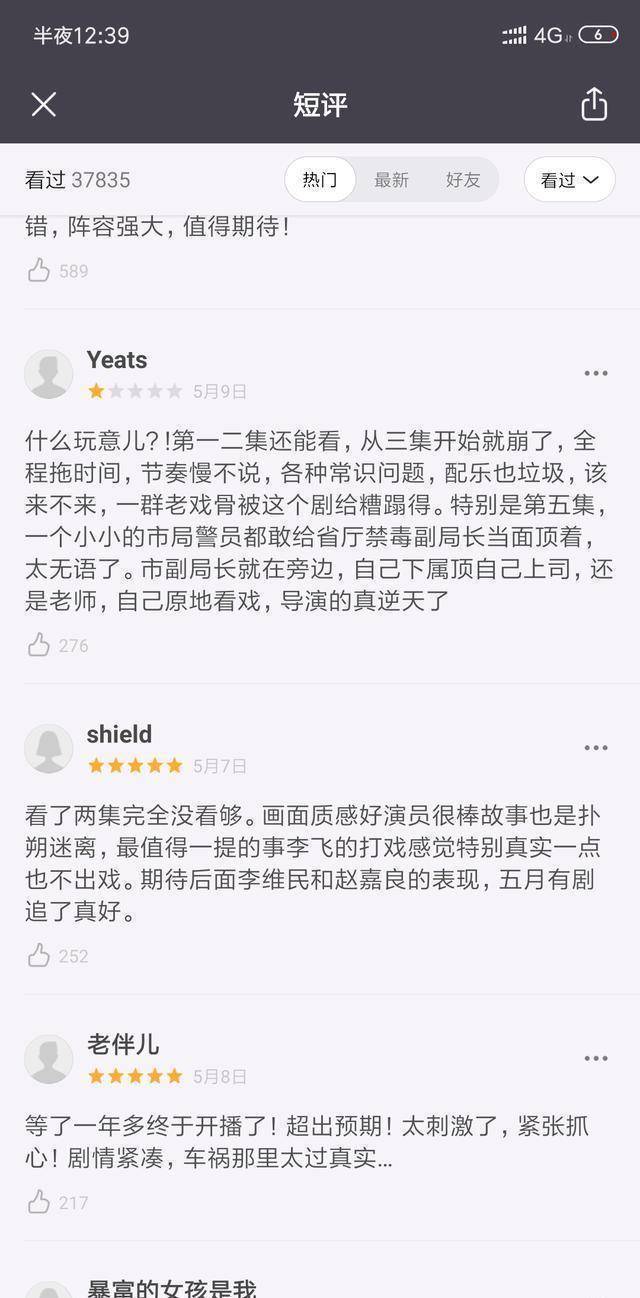Open Yeats's profile avatar

pyautogui.click(x=48, y=374)
